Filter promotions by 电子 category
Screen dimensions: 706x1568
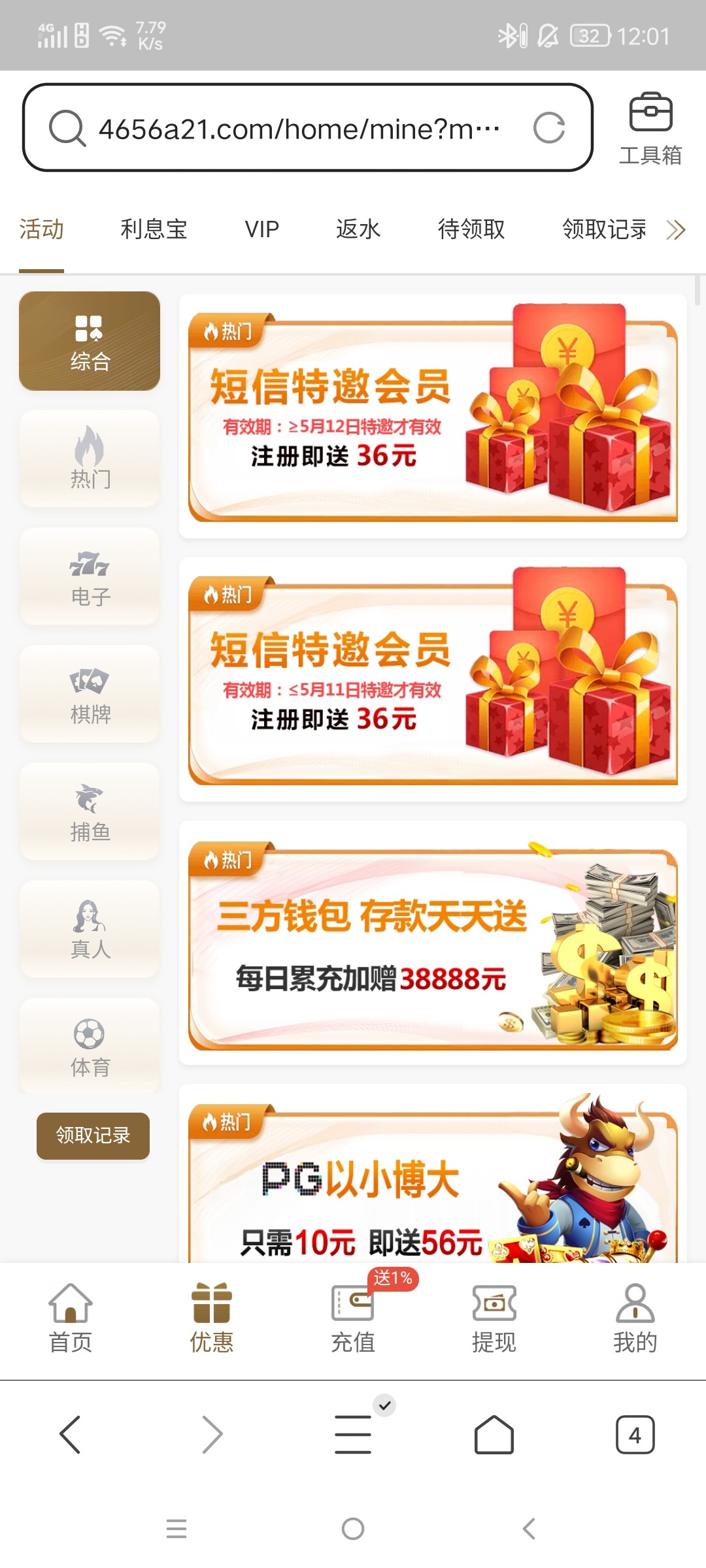click(90, 577)
